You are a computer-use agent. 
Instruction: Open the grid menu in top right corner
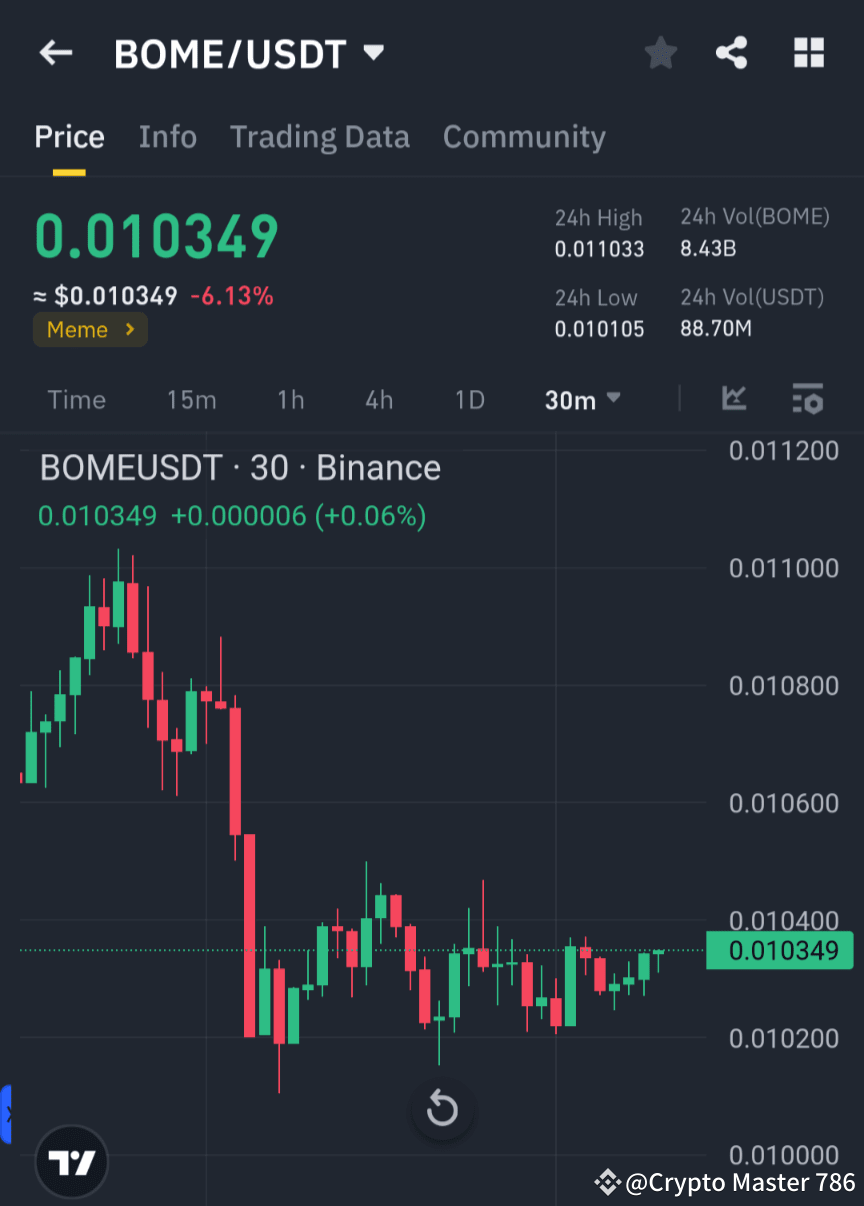click(x=808, y=53)
